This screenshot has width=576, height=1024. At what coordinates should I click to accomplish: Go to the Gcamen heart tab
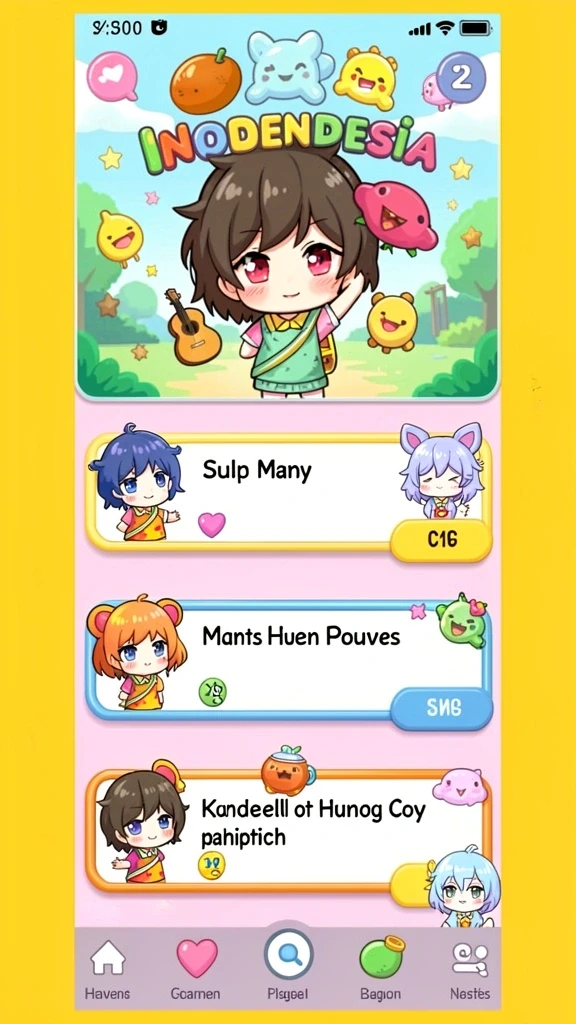[196, 971]
